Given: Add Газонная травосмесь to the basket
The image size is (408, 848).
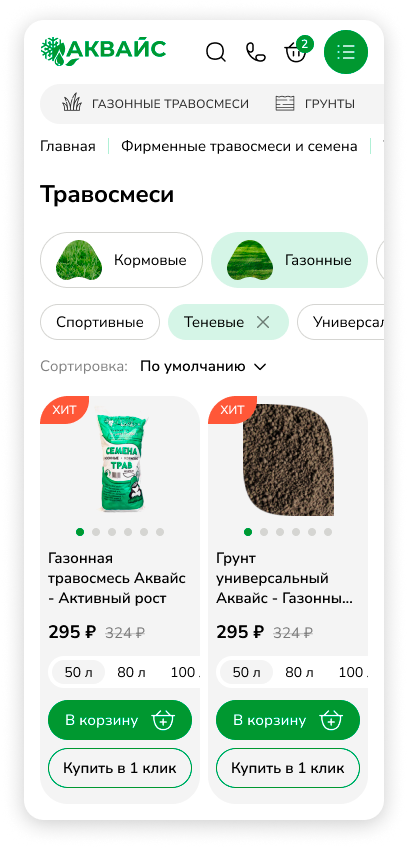Looking at the screenshot, I should (x=120, y=720).
